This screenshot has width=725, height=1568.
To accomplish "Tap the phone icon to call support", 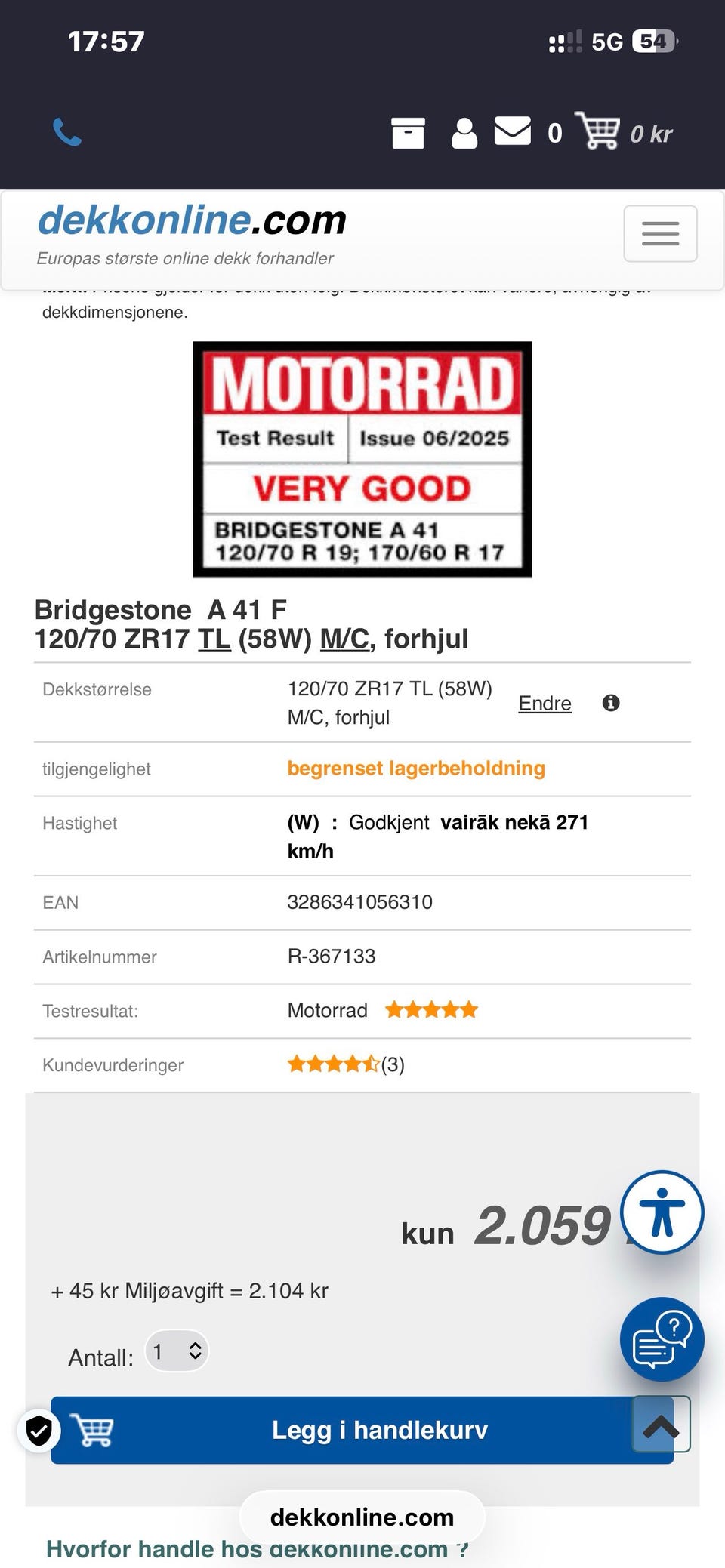I will pos(66,132).
